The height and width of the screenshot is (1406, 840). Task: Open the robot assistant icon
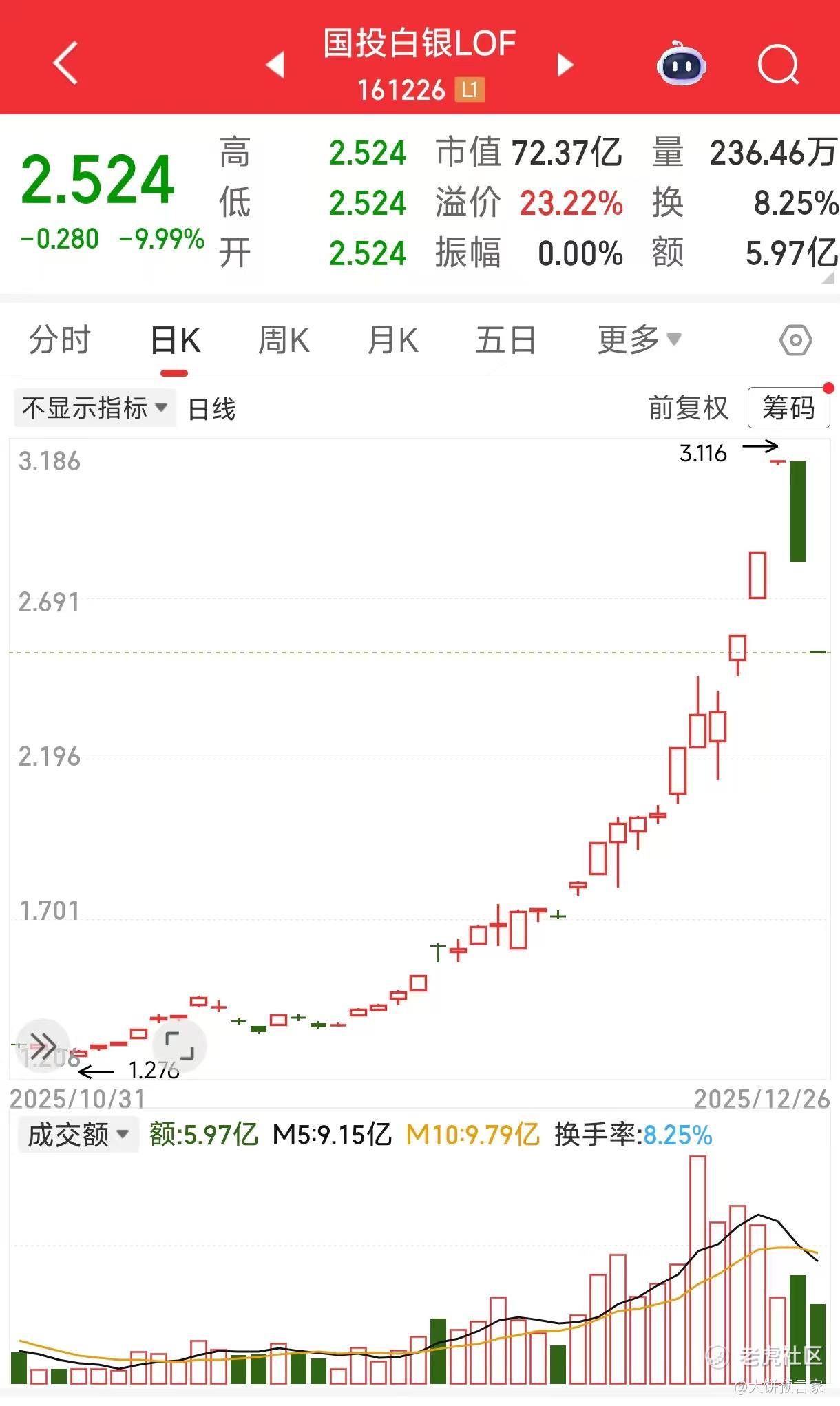point(681,64)
